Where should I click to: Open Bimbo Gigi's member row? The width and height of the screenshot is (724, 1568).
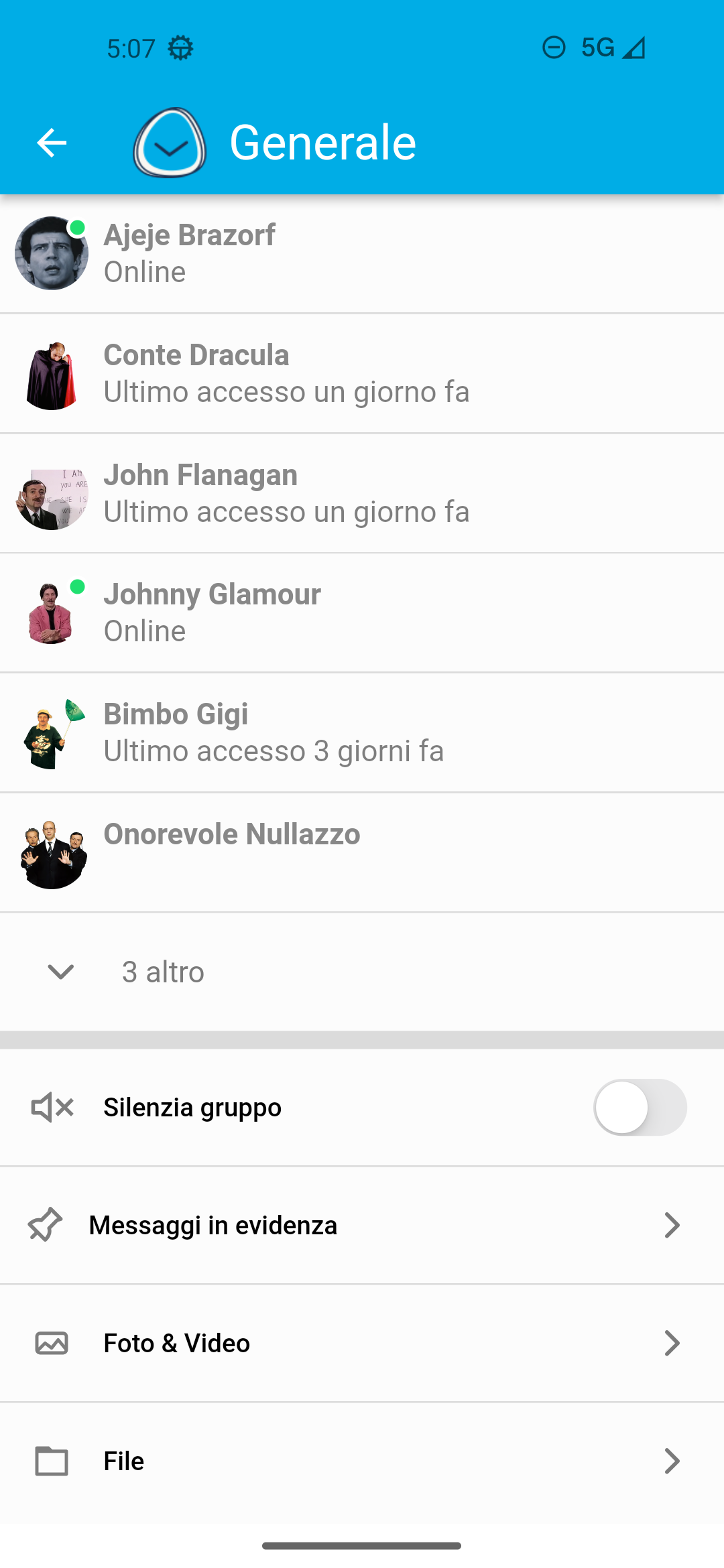(362, 732)
